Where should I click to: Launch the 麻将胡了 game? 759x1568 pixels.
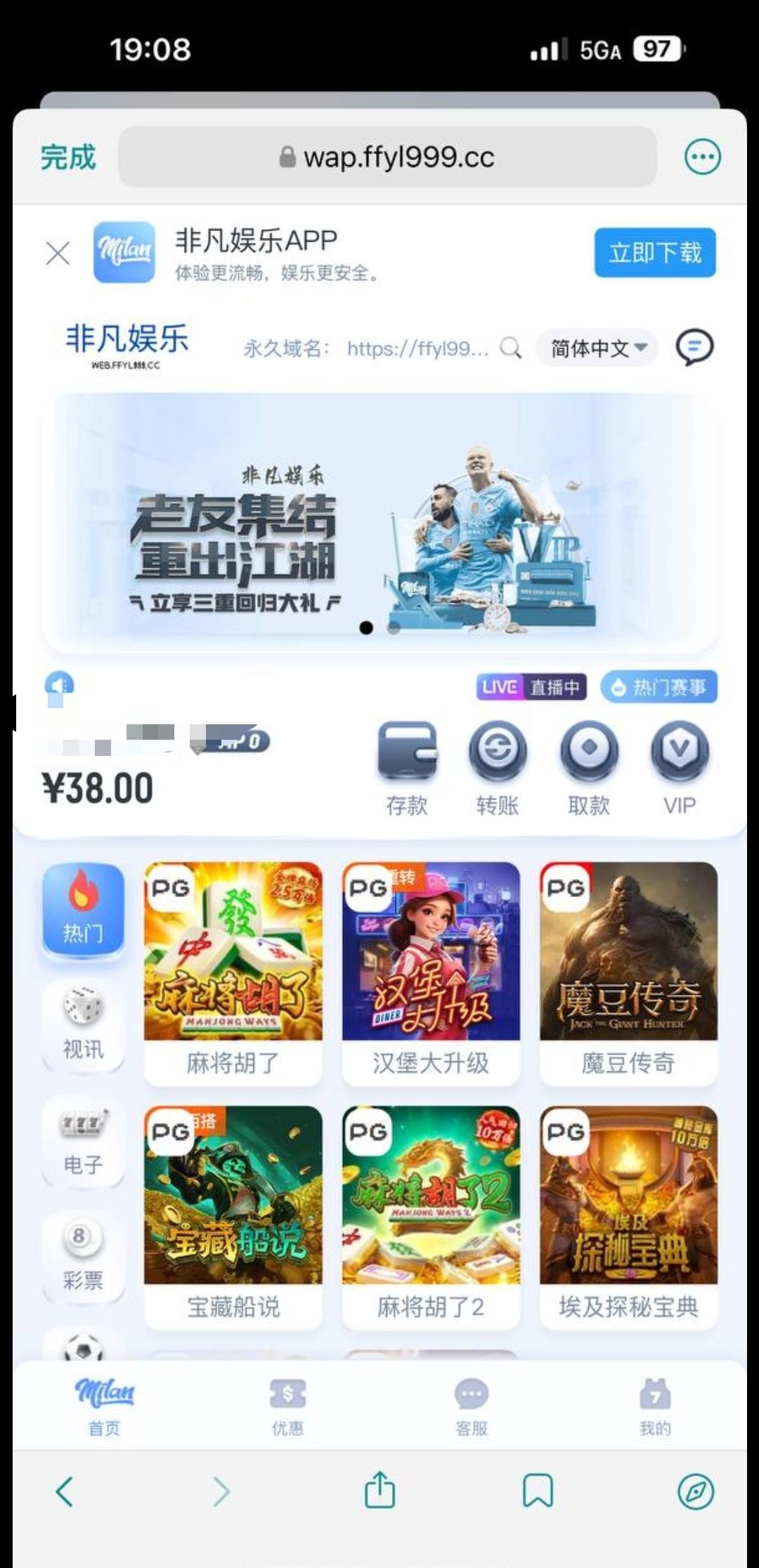[x=233, y=972]
